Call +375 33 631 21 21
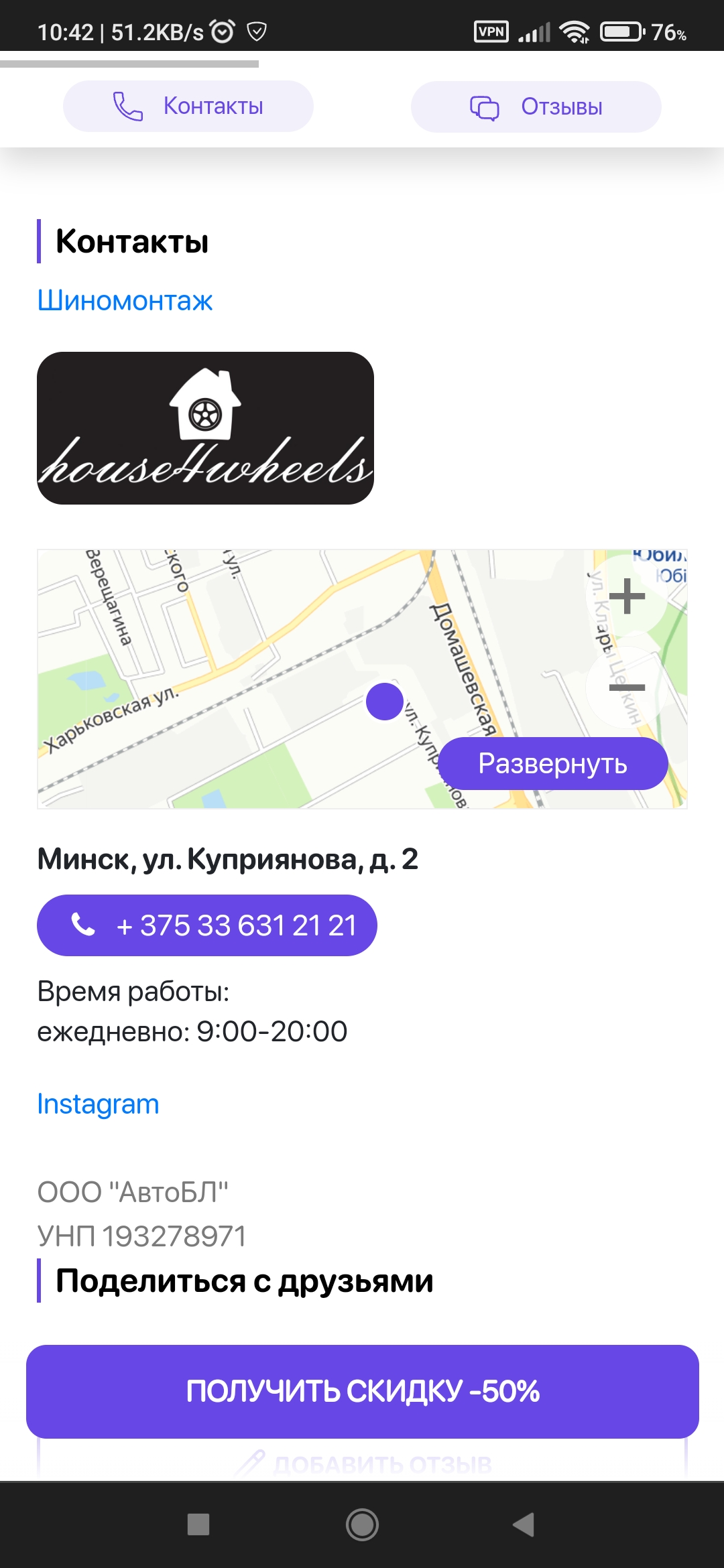Viewport: 724px width, 1568px height. pos(207,925)
